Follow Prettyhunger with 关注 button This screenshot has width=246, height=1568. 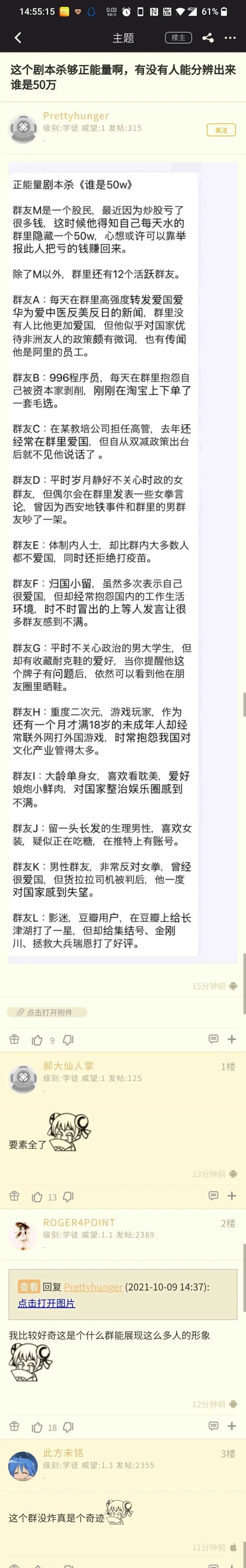pyautogui.click(x=221, y=130)
